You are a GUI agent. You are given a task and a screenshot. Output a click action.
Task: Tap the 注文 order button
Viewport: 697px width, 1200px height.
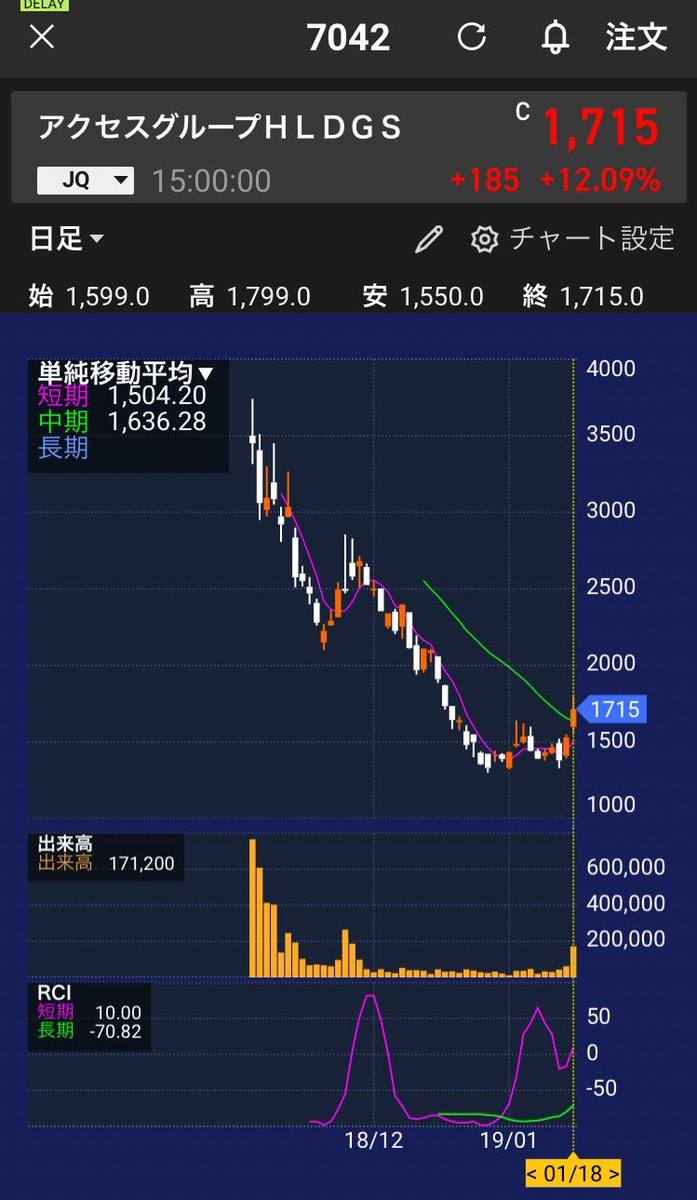[636, 38]
